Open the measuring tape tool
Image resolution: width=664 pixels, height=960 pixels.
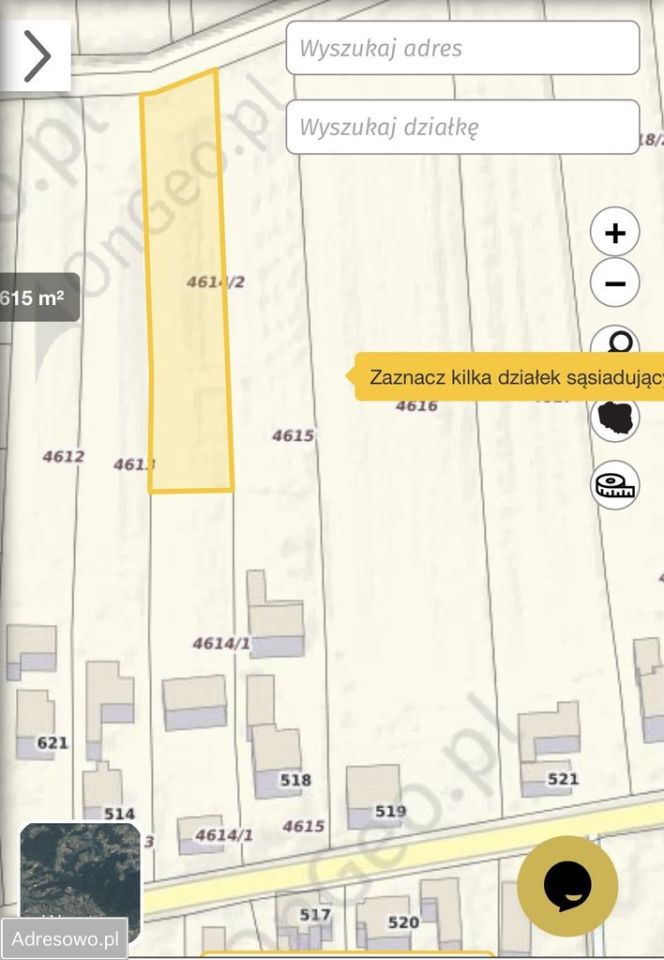coord(615,485)
